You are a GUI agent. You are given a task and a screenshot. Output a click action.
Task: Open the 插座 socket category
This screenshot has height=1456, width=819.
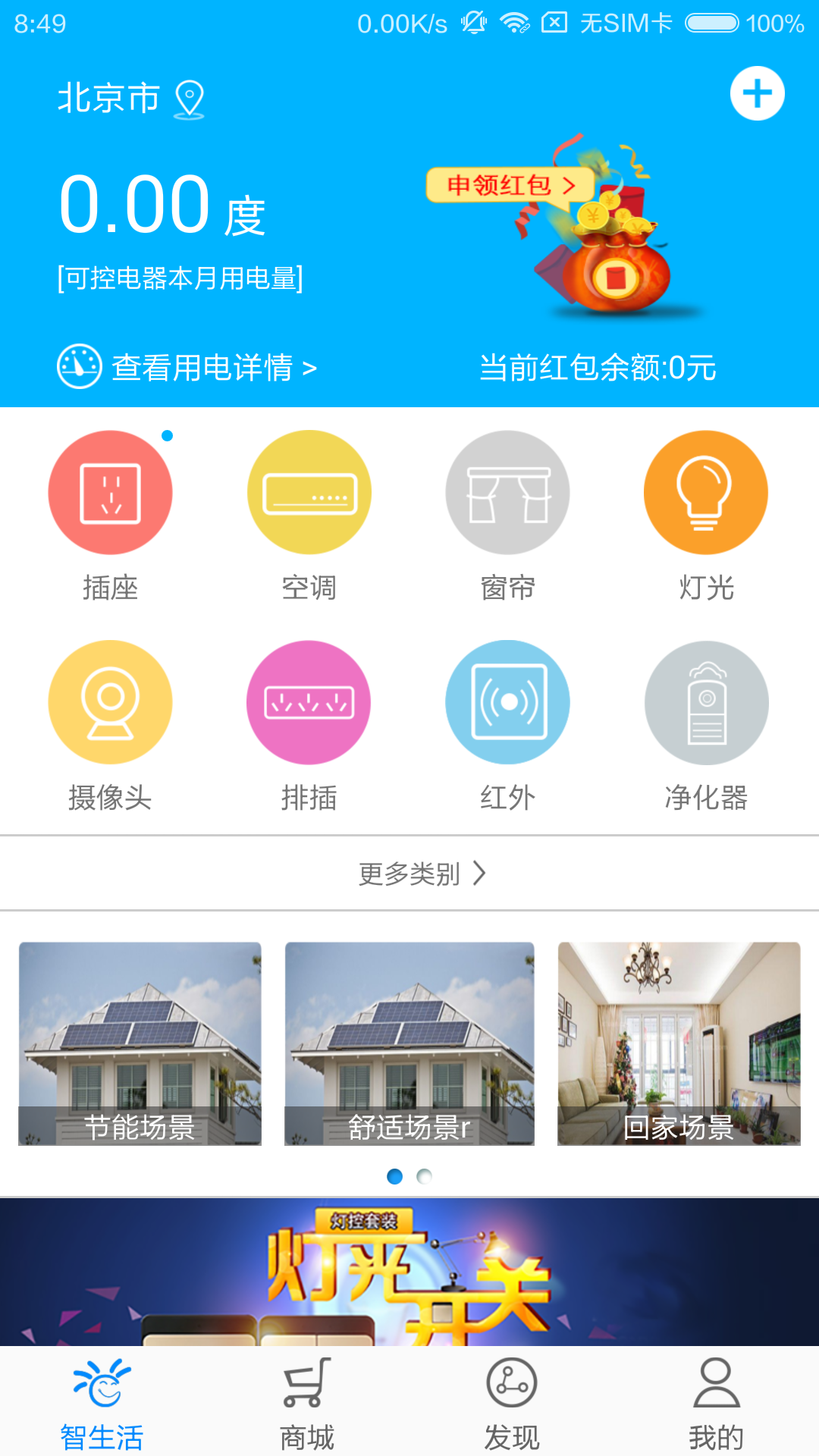pos(111,493)
